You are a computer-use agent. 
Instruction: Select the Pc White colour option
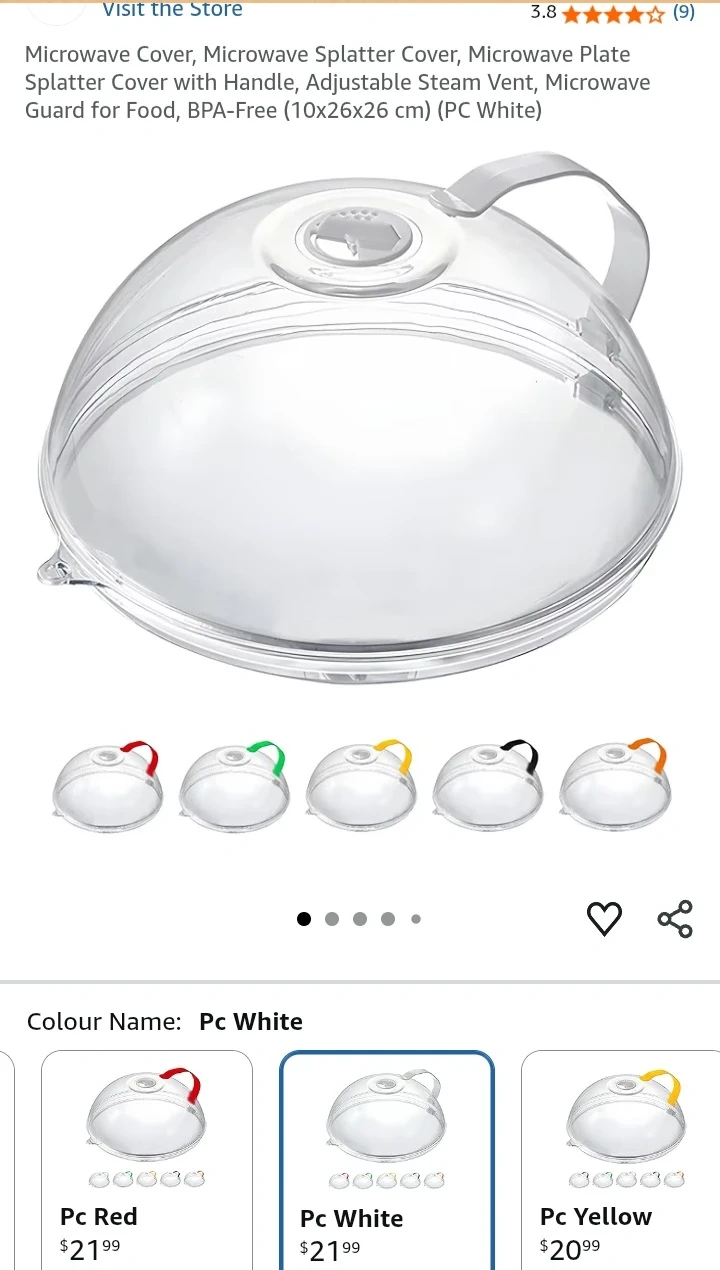point(386,1160)
